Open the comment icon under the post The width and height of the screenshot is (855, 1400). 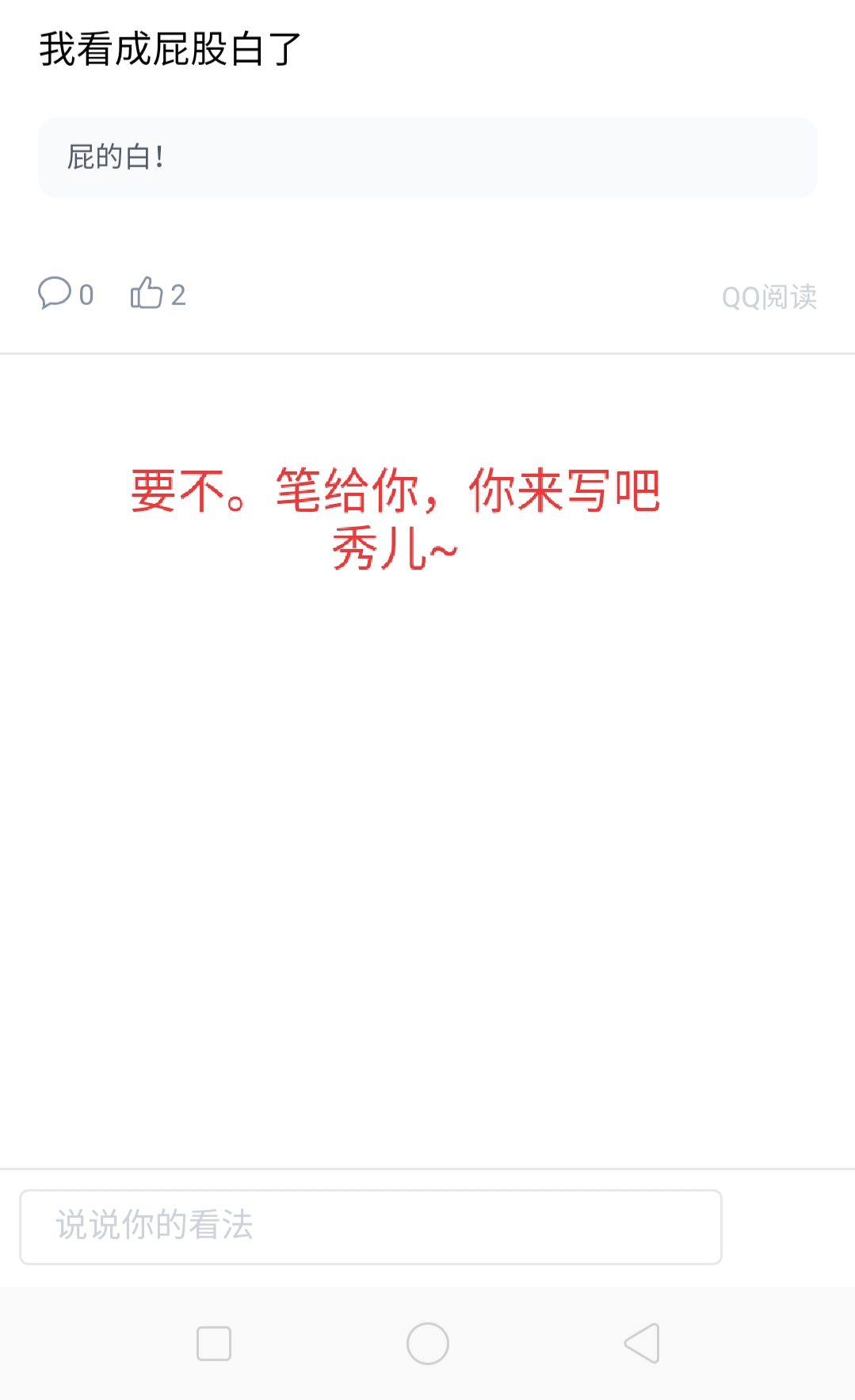[x=55, y=292]
